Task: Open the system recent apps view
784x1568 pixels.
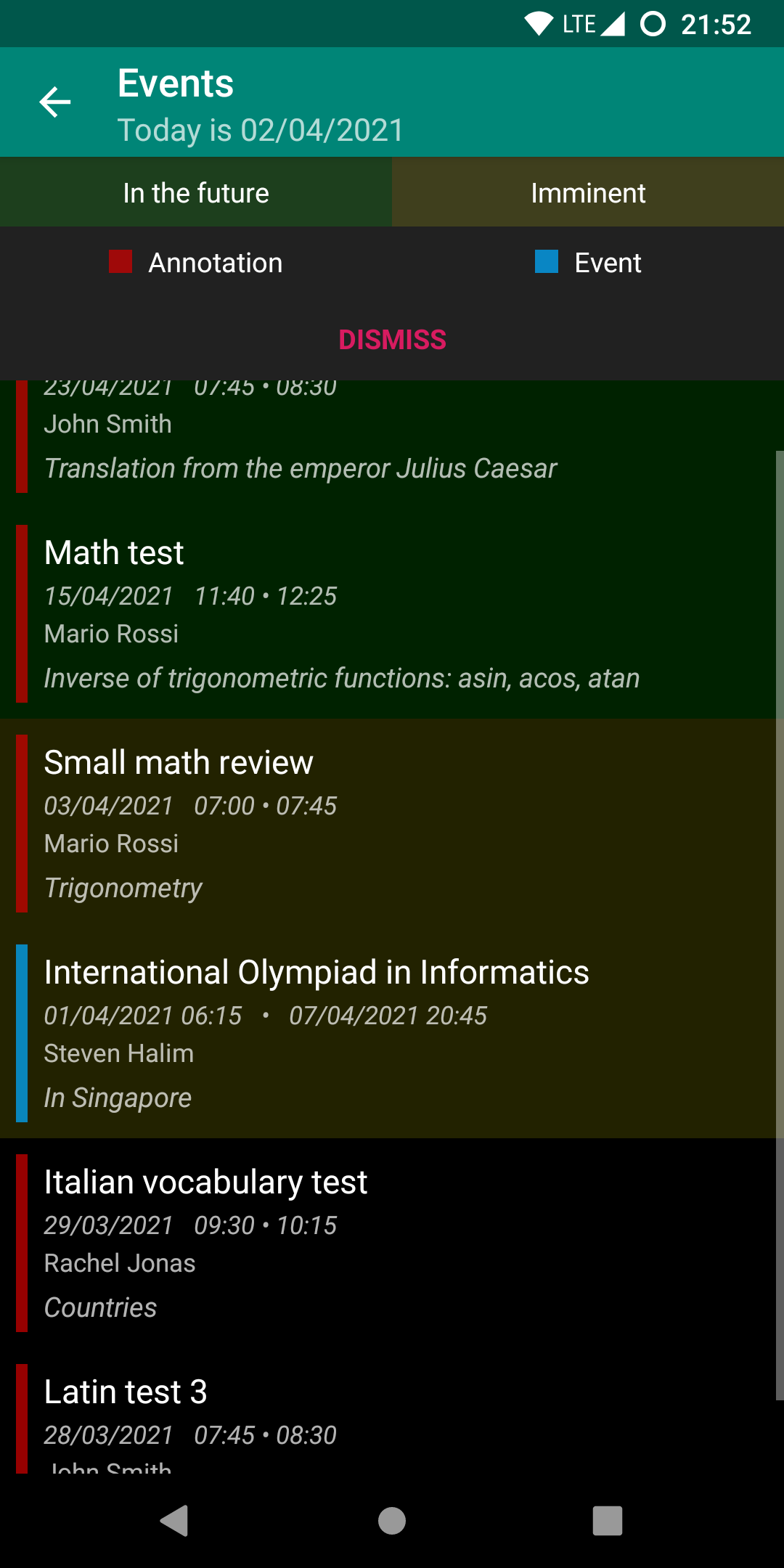Action: [x=608, y=1521]
